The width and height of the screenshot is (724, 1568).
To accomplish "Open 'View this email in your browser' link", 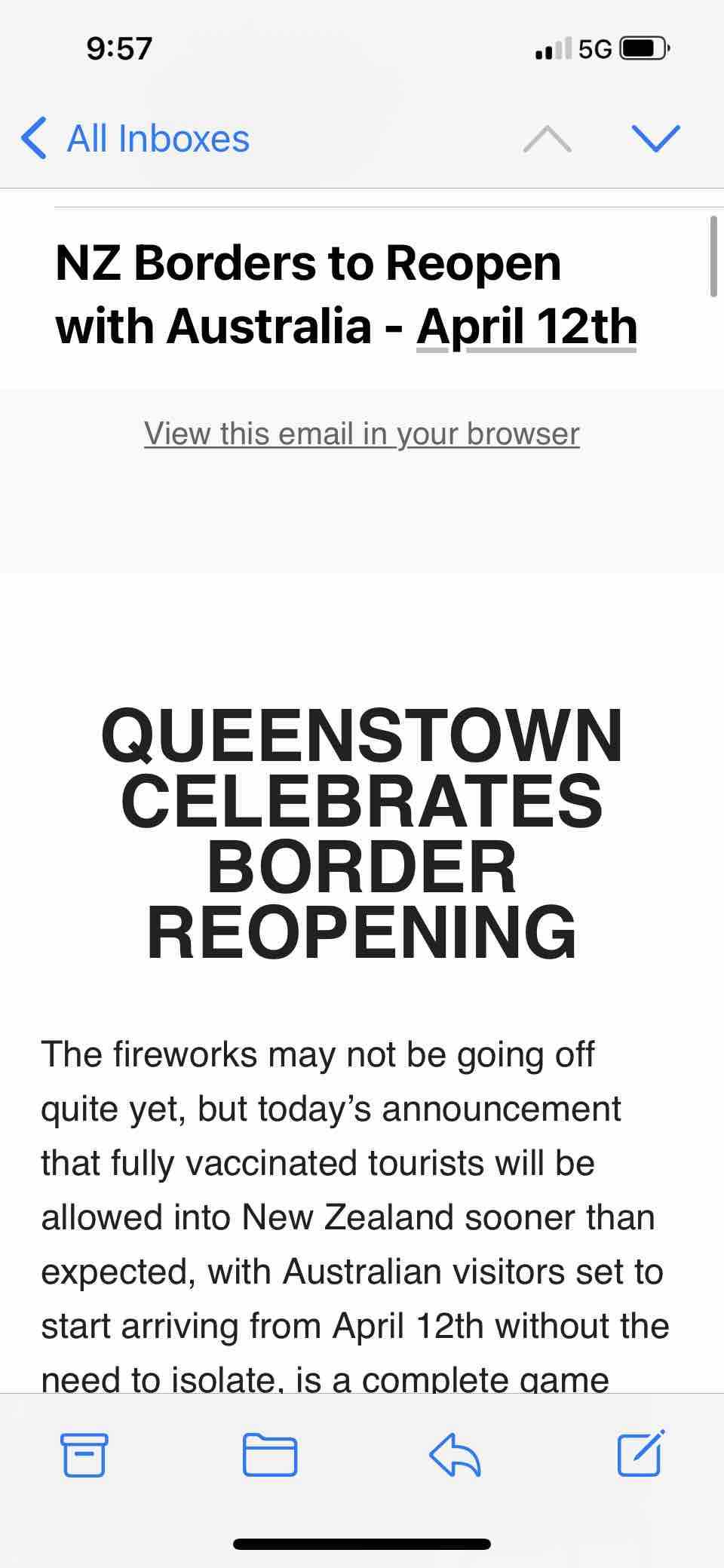I will tap(362, 434).
